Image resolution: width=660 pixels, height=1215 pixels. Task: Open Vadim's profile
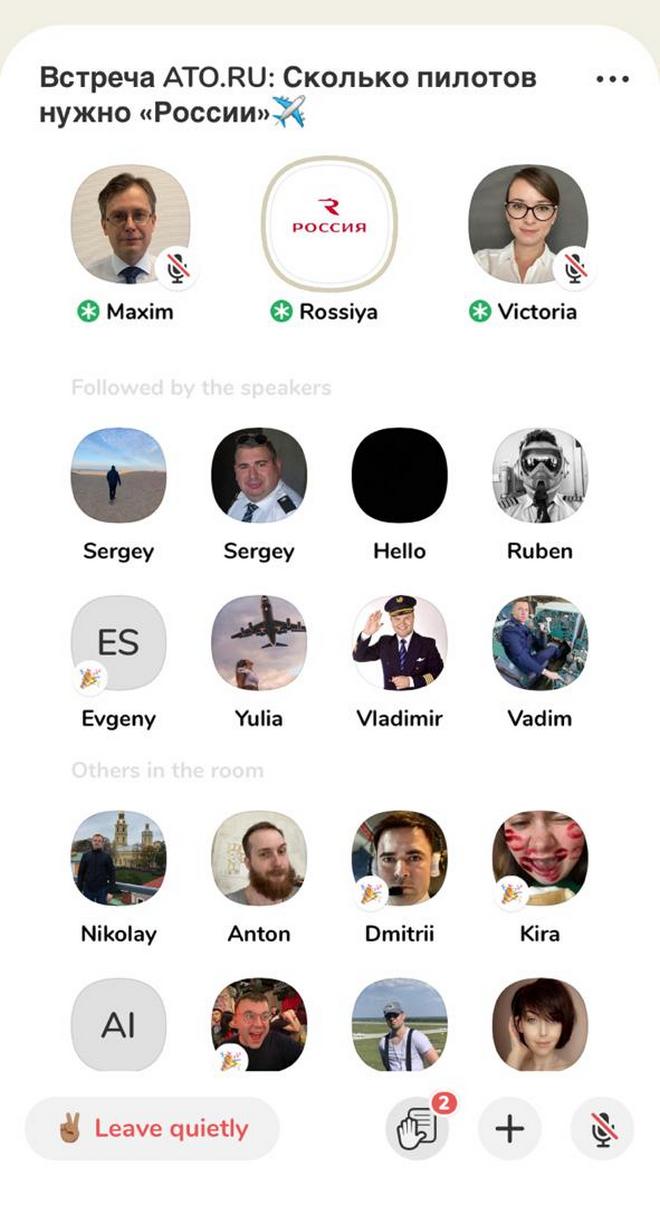click(x=540, y=643)
